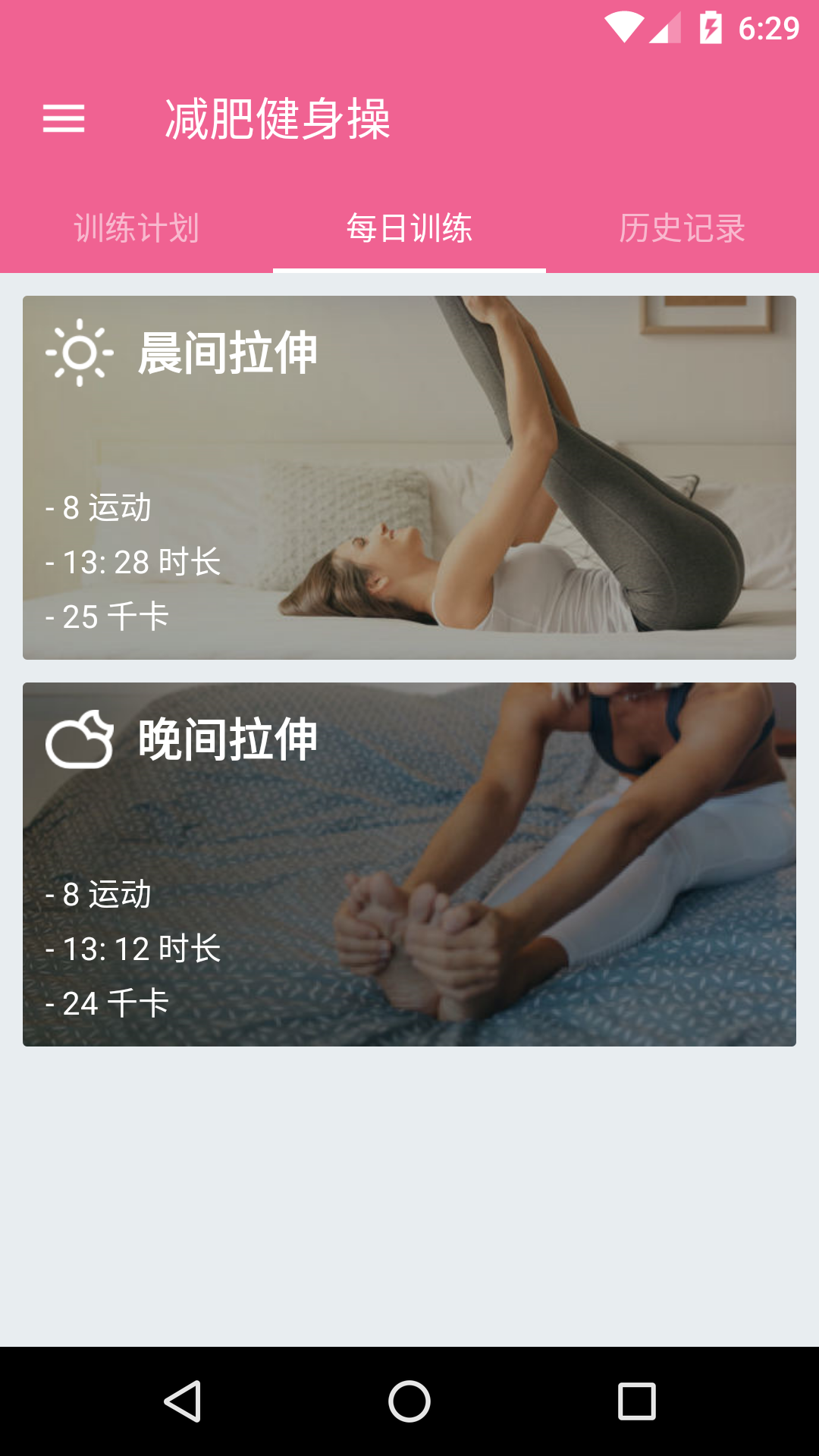819x1456 pixels.
Task: Click the tab underline indicator
Action: point(409,268)
